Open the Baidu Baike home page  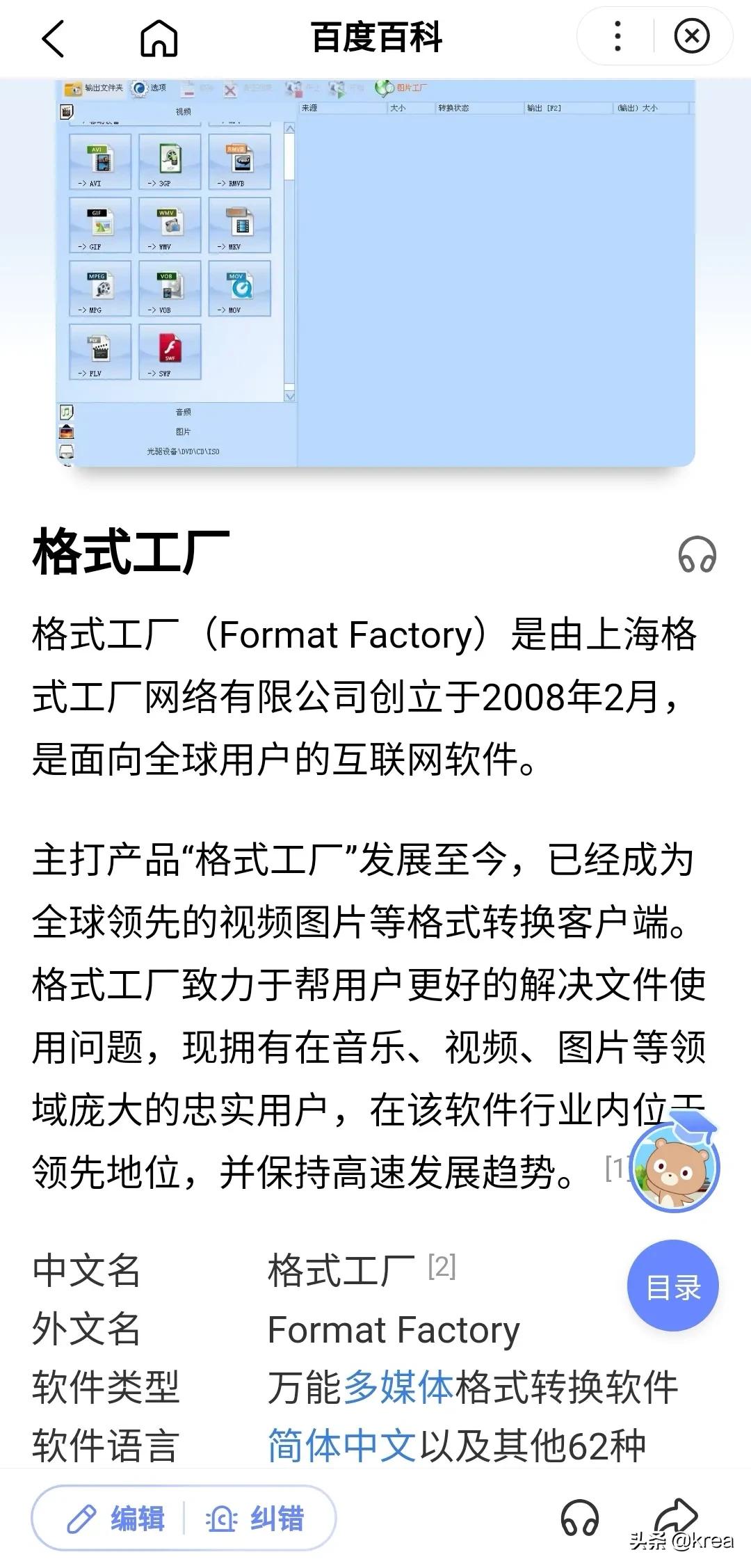(159, 38)
